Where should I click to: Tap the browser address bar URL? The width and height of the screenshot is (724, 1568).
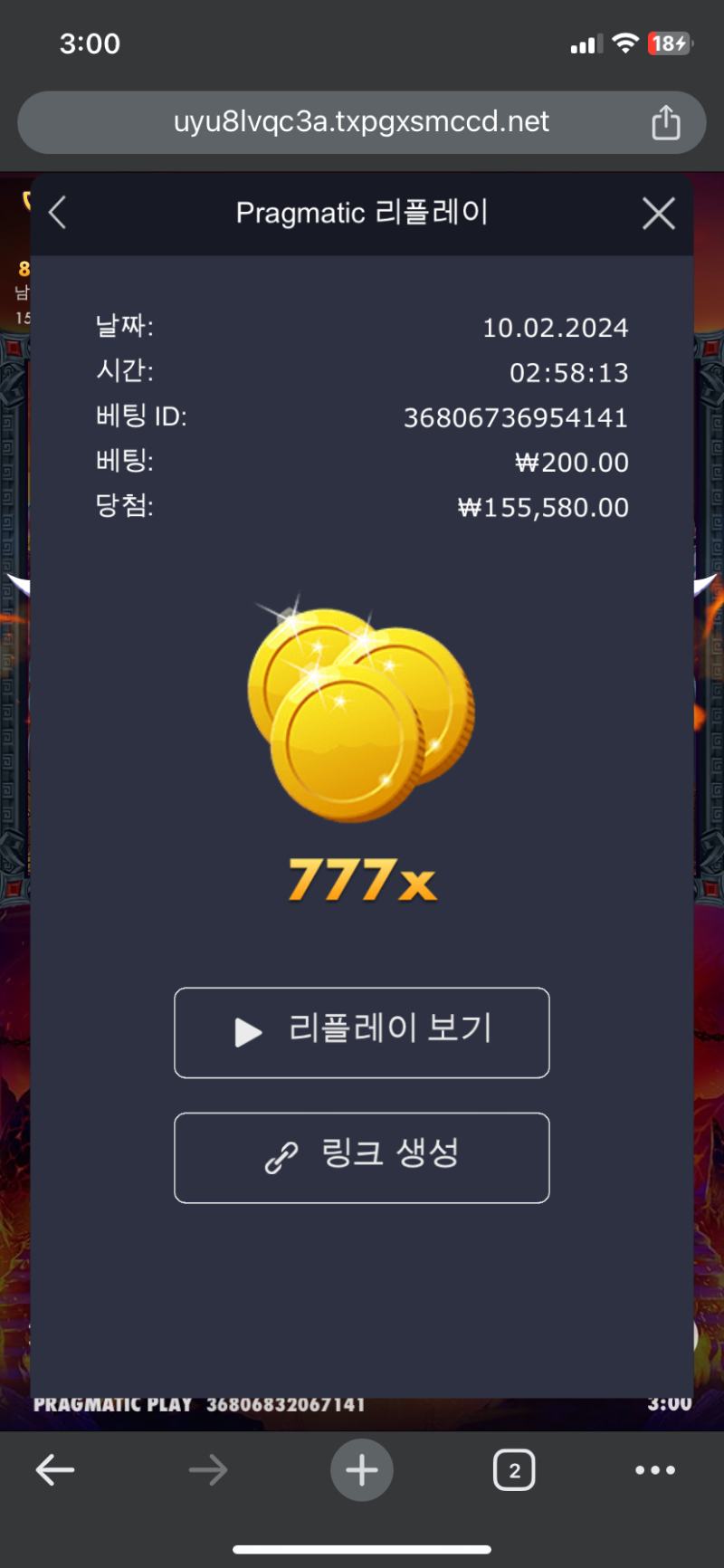pos(361,121)
